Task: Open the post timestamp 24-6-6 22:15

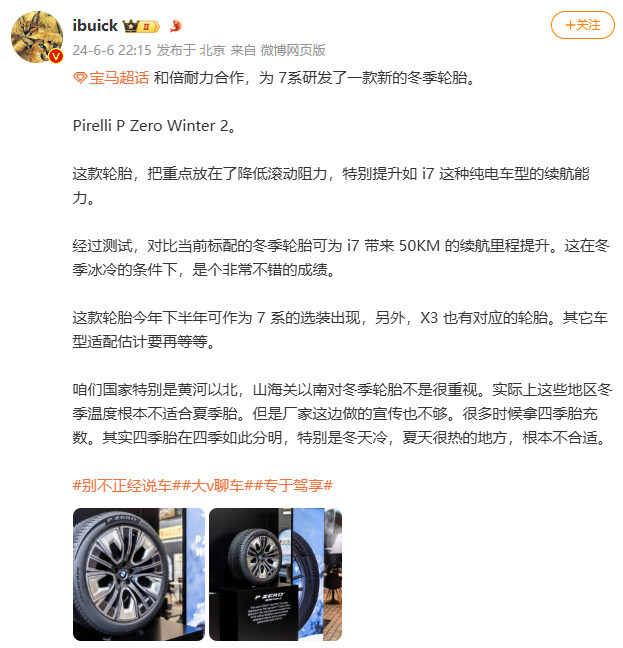Action: (111, 50)
